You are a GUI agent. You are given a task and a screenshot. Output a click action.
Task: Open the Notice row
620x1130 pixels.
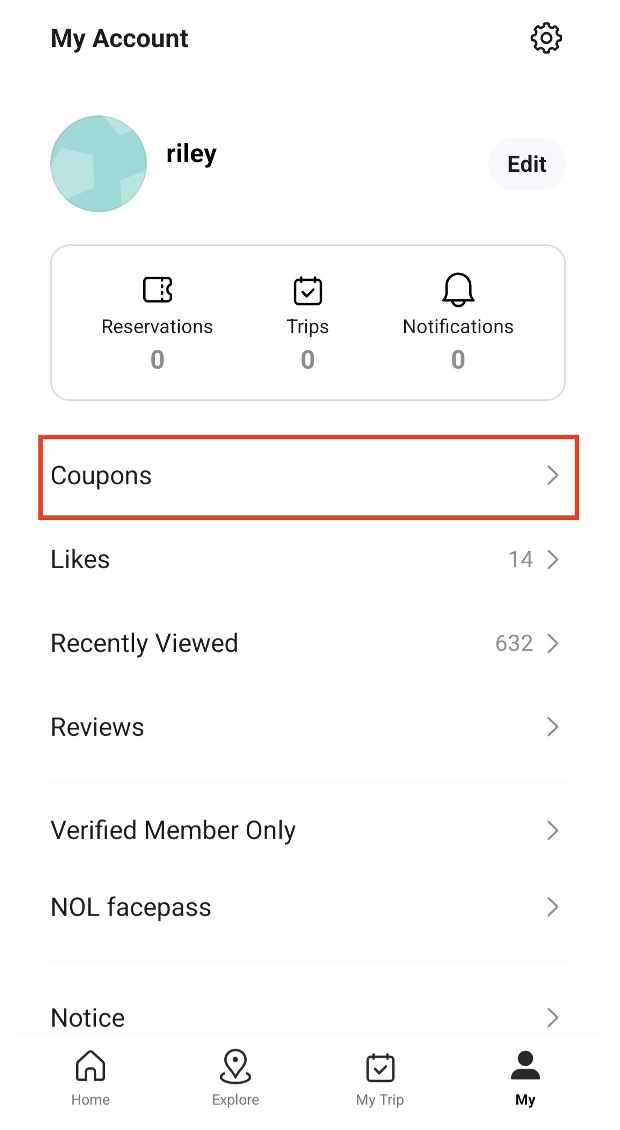tap(308, 1016)
